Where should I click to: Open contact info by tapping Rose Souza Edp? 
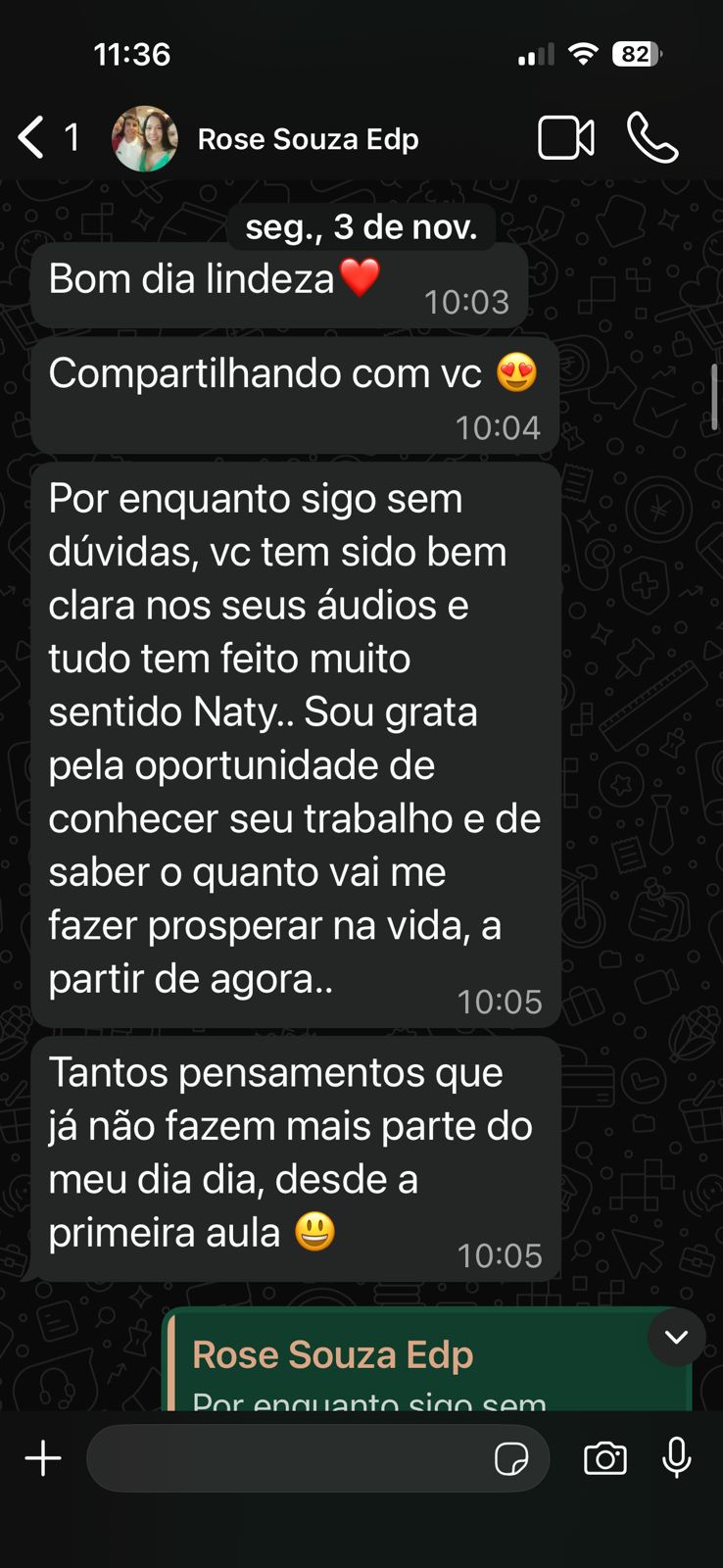[308, 138]
